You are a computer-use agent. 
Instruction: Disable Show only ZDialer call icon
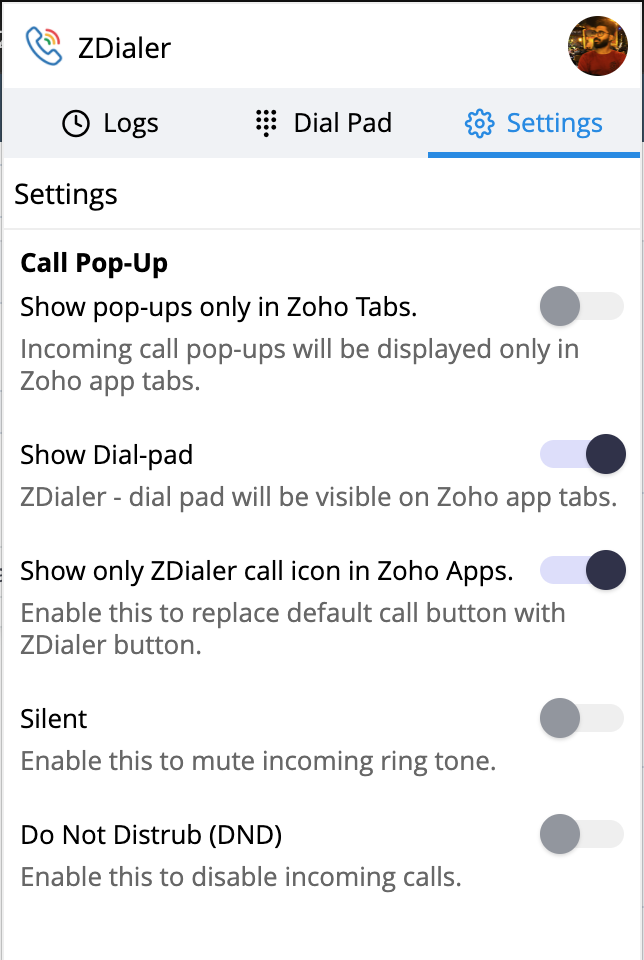583,571
